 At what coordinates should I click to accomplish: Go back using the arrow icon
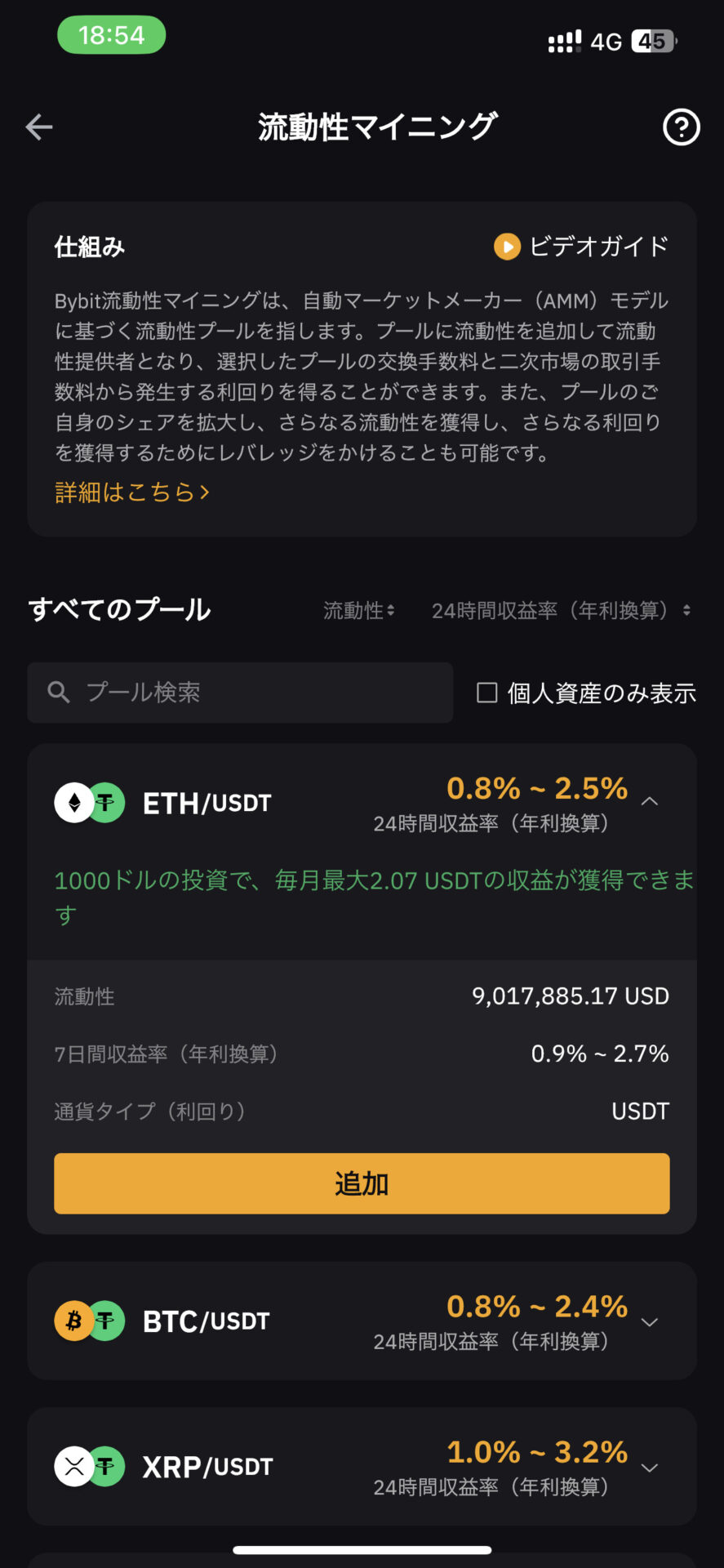39,127
